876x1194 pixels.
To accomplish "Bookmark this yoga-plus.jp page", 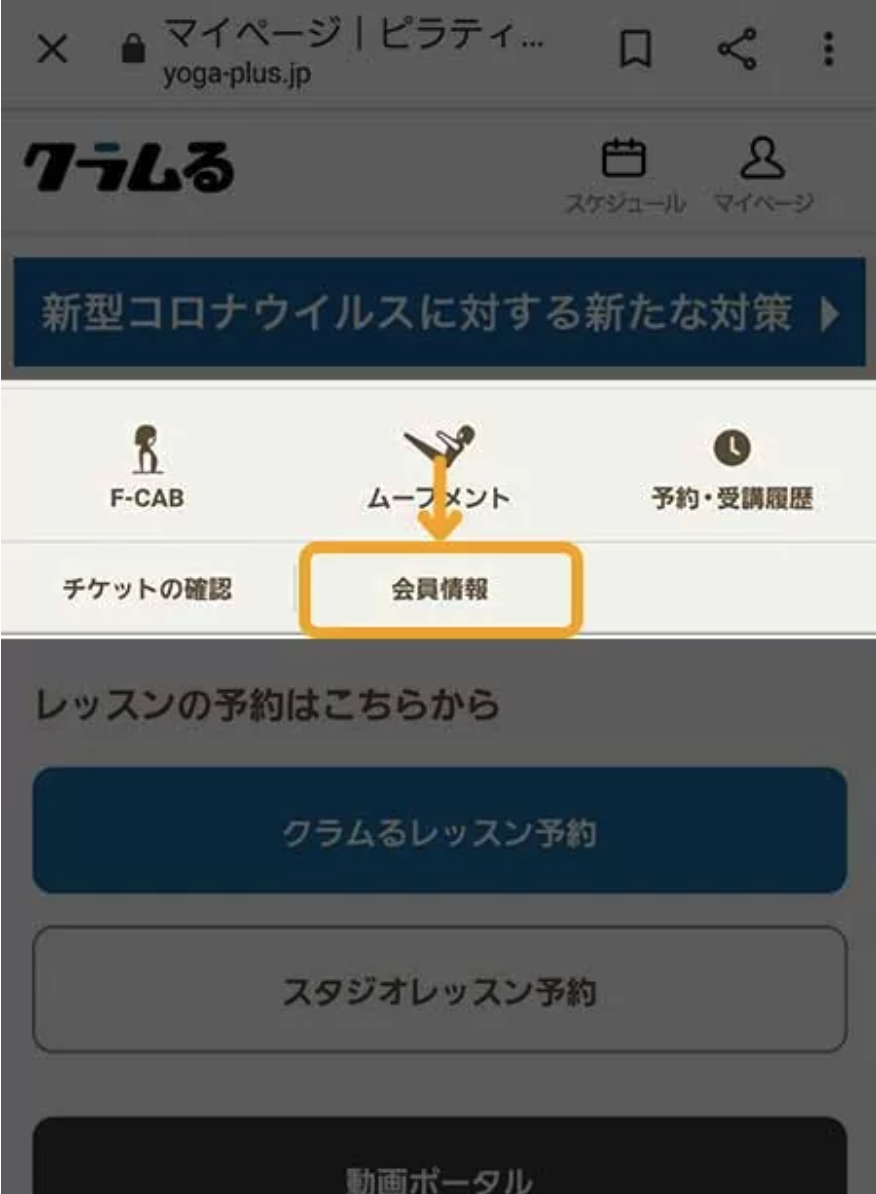I will click(x=633, y=51).
